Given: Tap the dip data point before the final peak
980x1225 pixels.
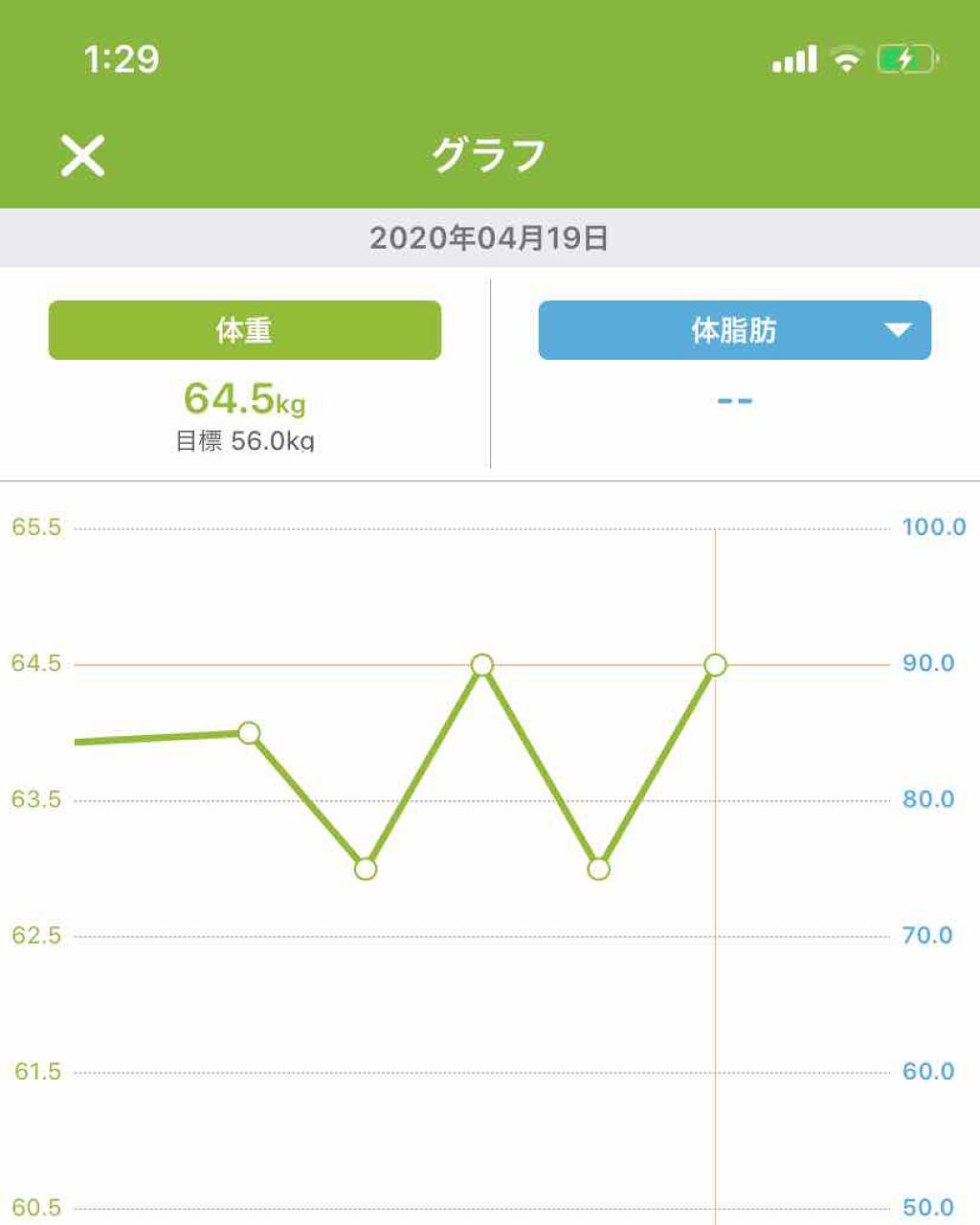Looking at the screenshot, I should (x=598, y=869).
